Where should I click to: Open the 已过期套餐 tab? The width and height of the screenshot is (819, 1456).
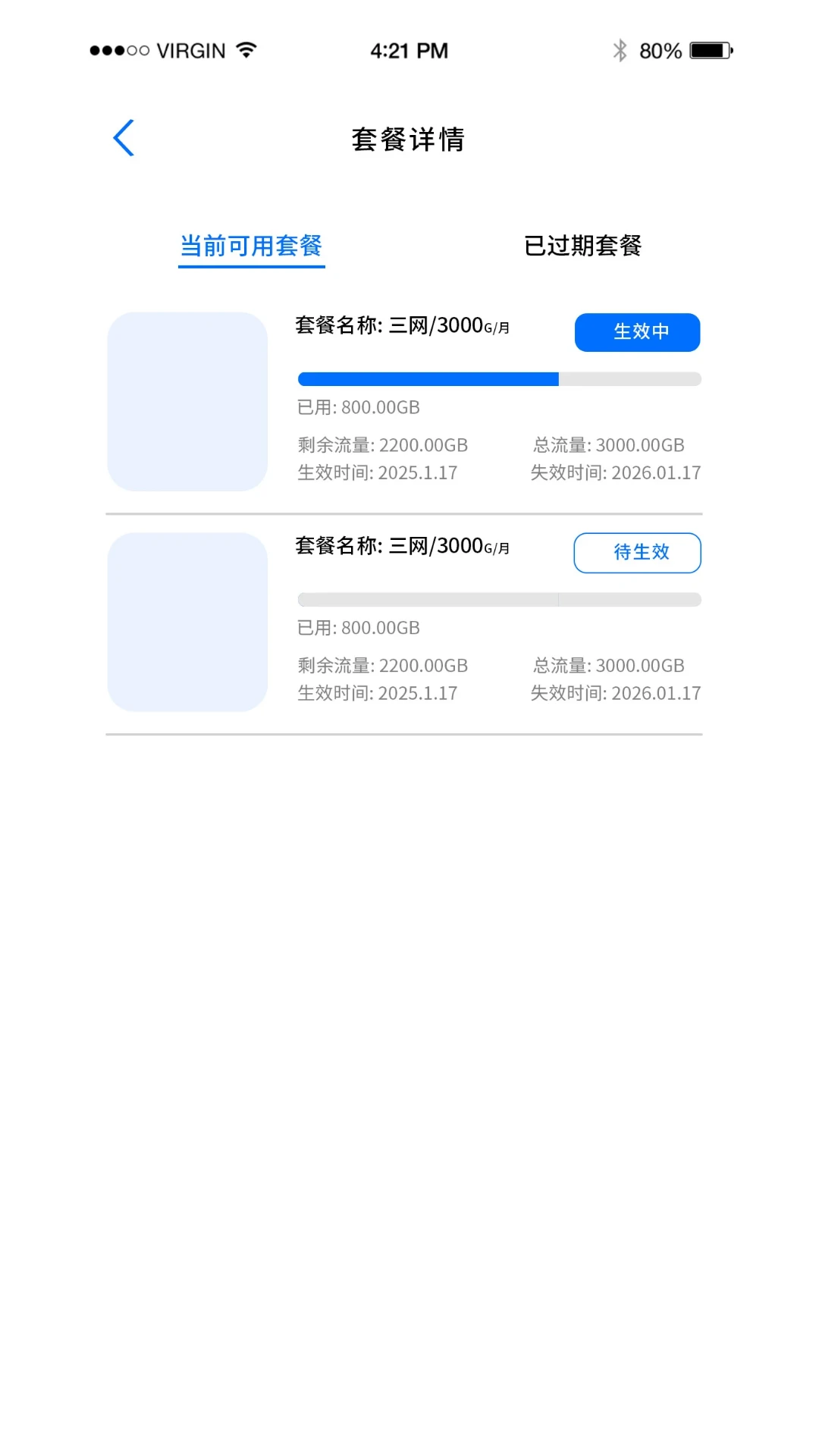coord(582,246)
